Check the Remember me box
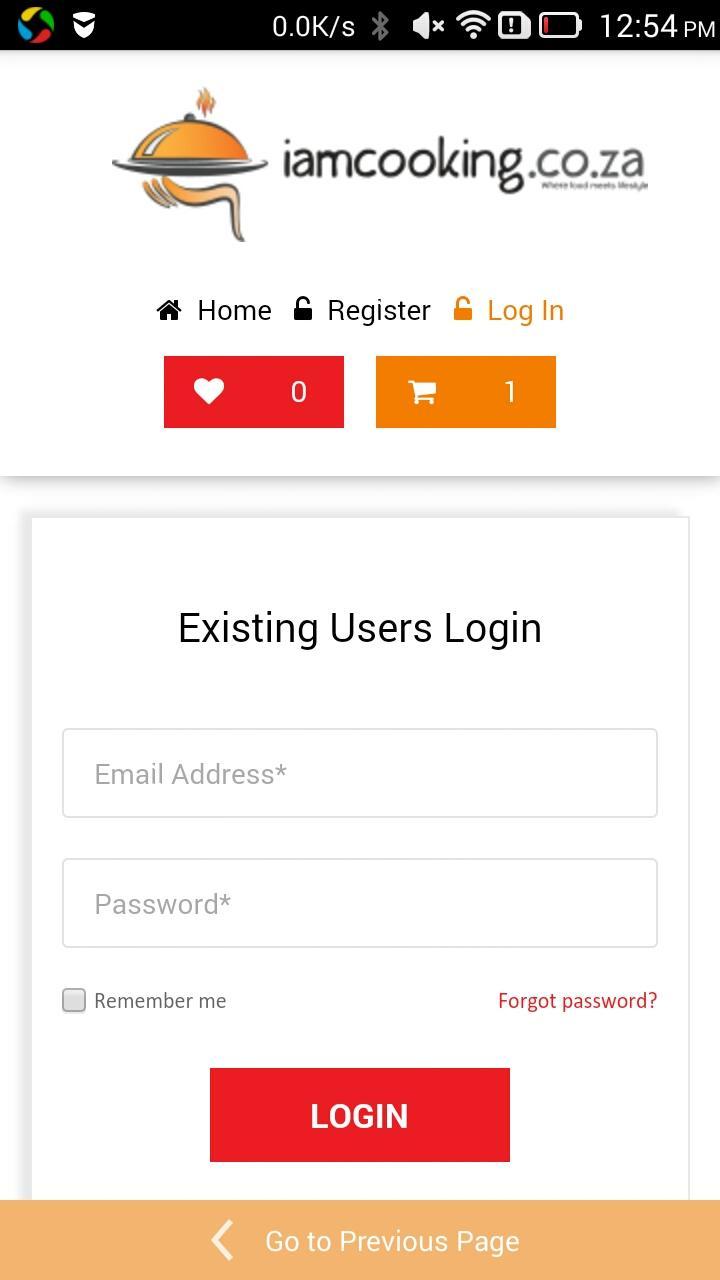Viewport: 720px width, 1280px height. pyautogui.click(x=74, y=1000)
